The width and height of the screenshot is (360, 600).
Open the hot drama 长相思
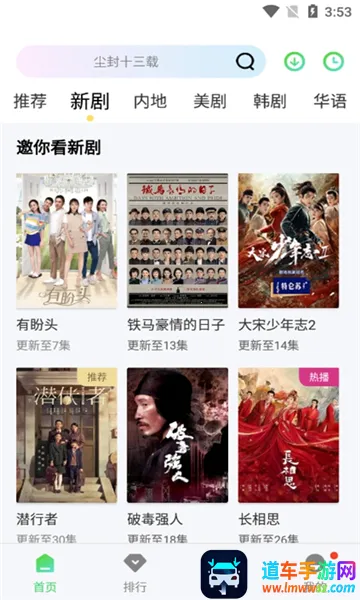pos(288,435)
